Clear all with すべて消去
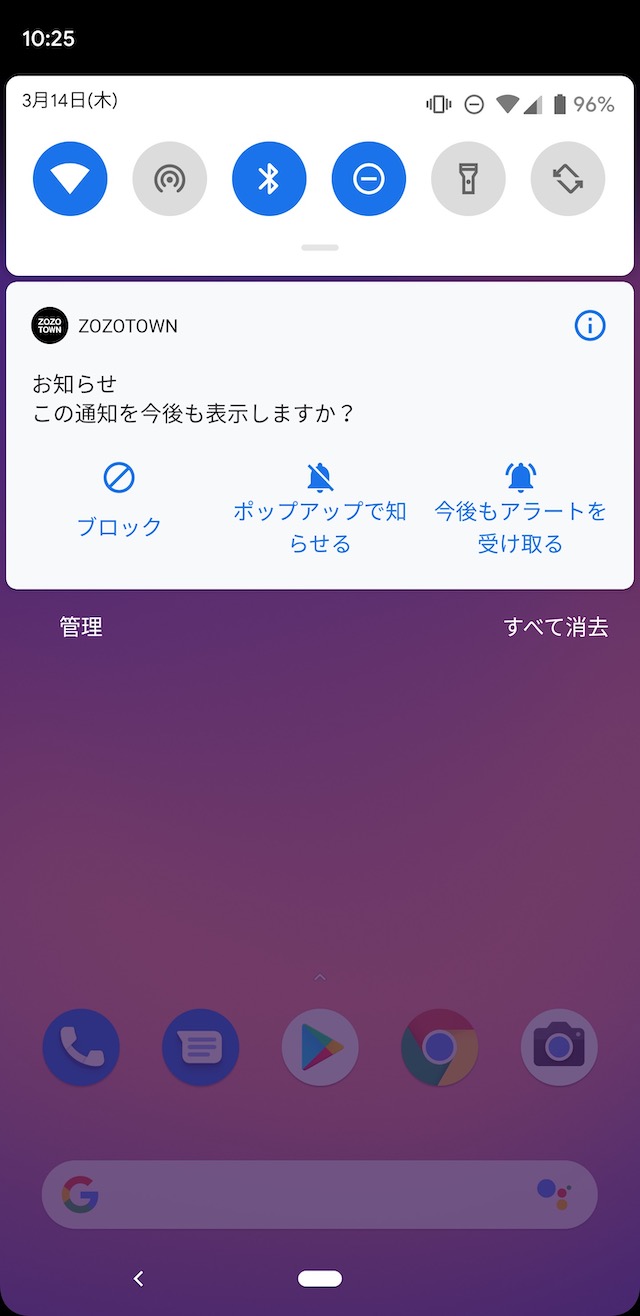The image size is (640, 1316). point(556,627)
